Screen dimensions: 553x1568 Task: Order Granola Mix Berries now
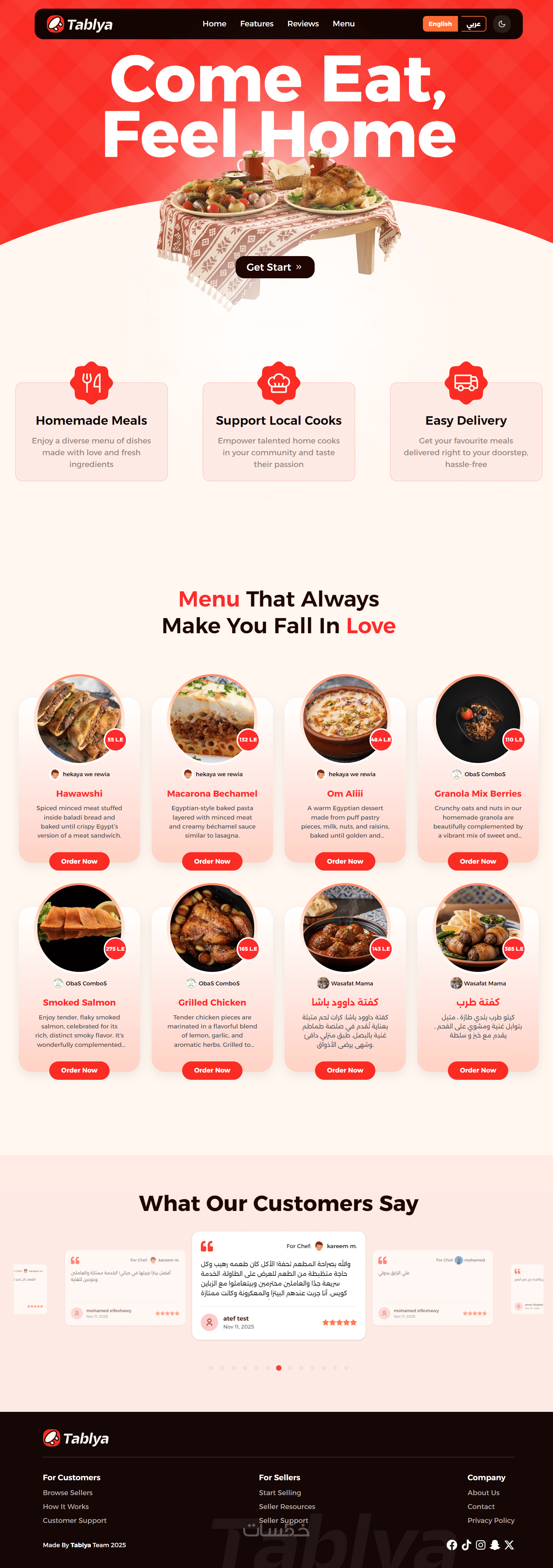click(478, 861)
